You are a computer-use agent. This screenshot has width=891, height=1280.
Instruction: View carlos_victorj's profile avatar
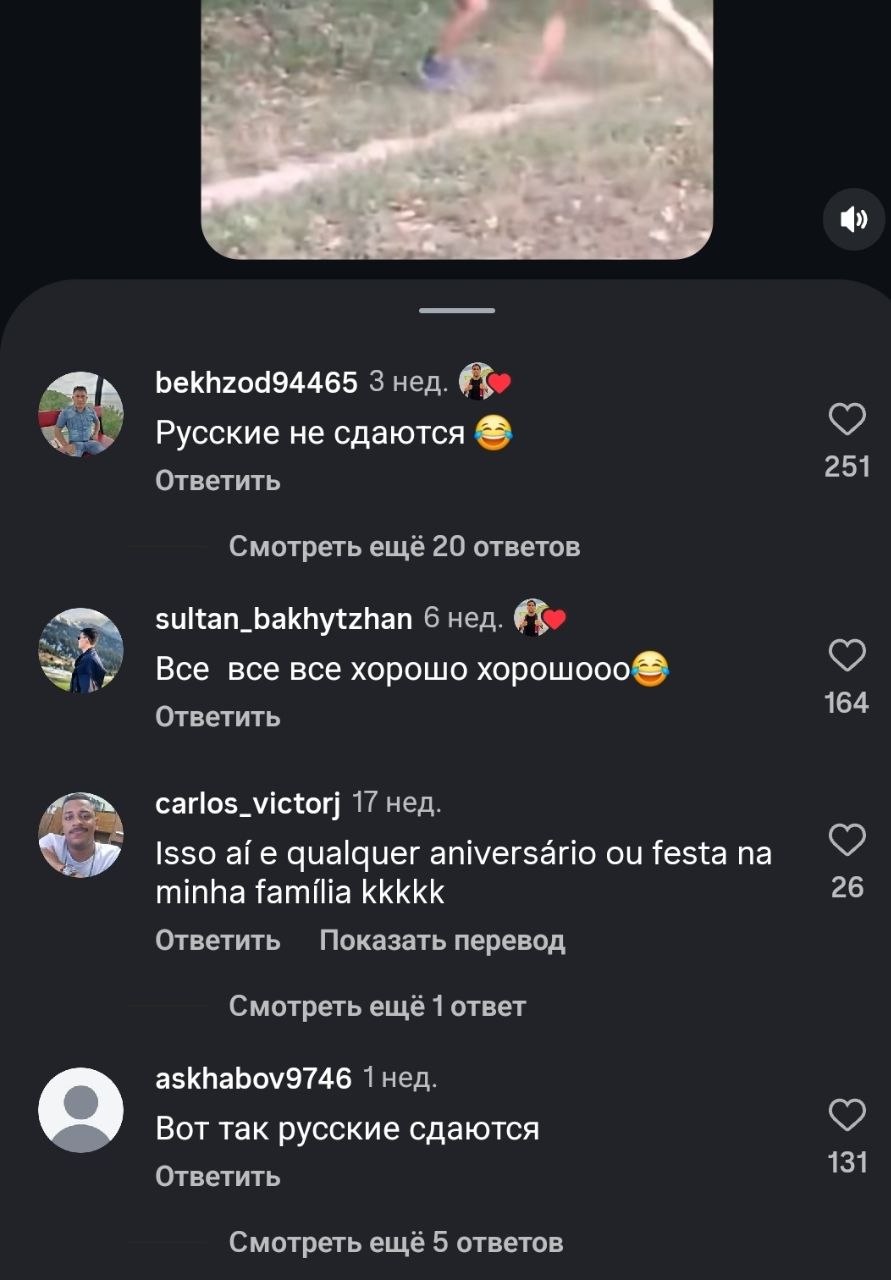[81, 835]
